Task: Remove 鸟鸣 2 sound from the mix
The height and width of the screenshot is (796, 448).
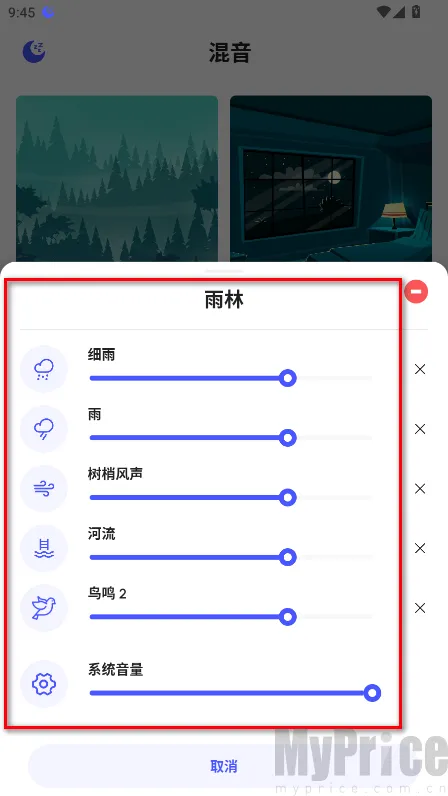Action: (x=420, y=608)
